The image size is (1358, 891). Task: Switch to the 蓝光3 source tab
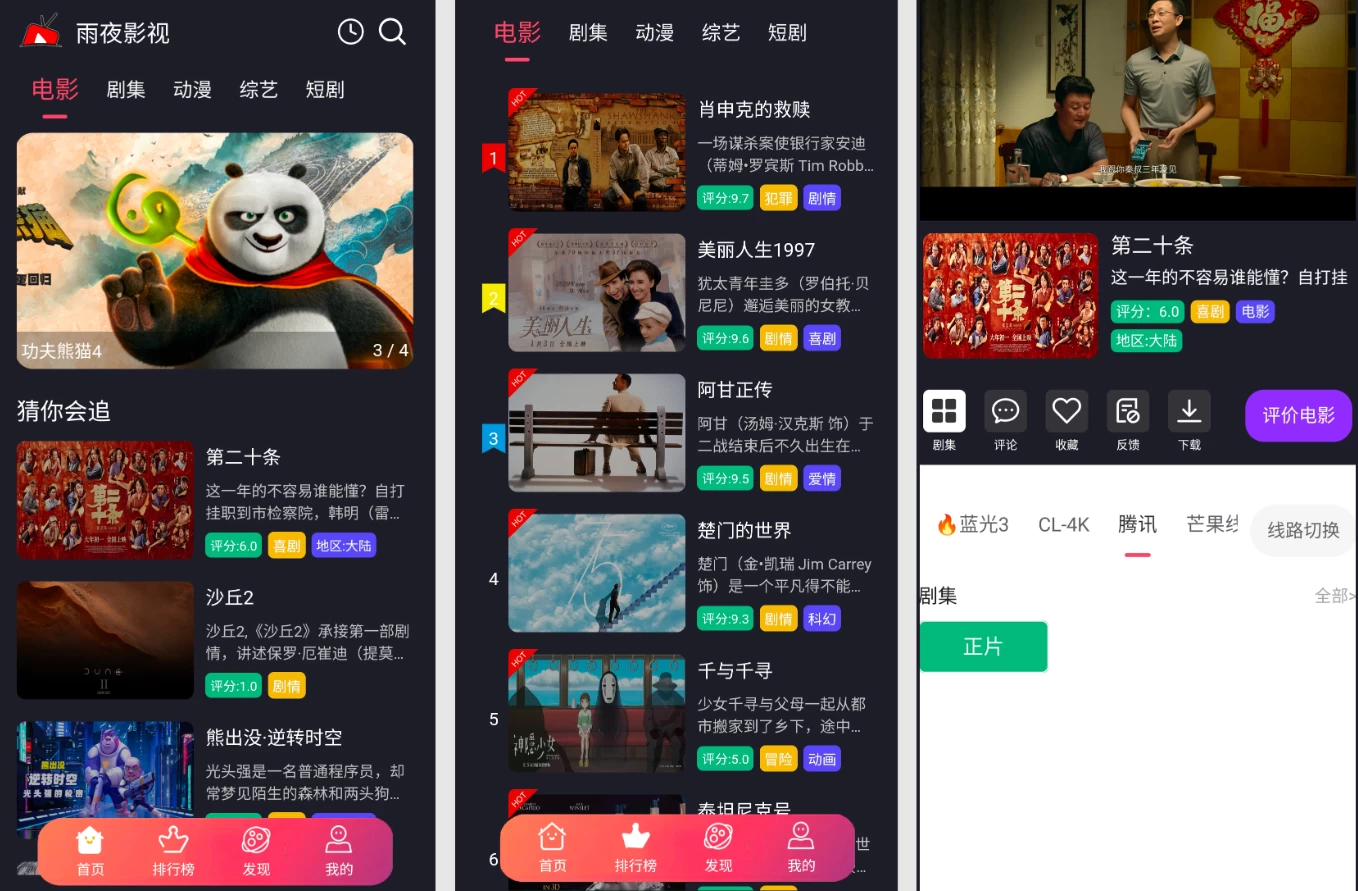(973, 525)
